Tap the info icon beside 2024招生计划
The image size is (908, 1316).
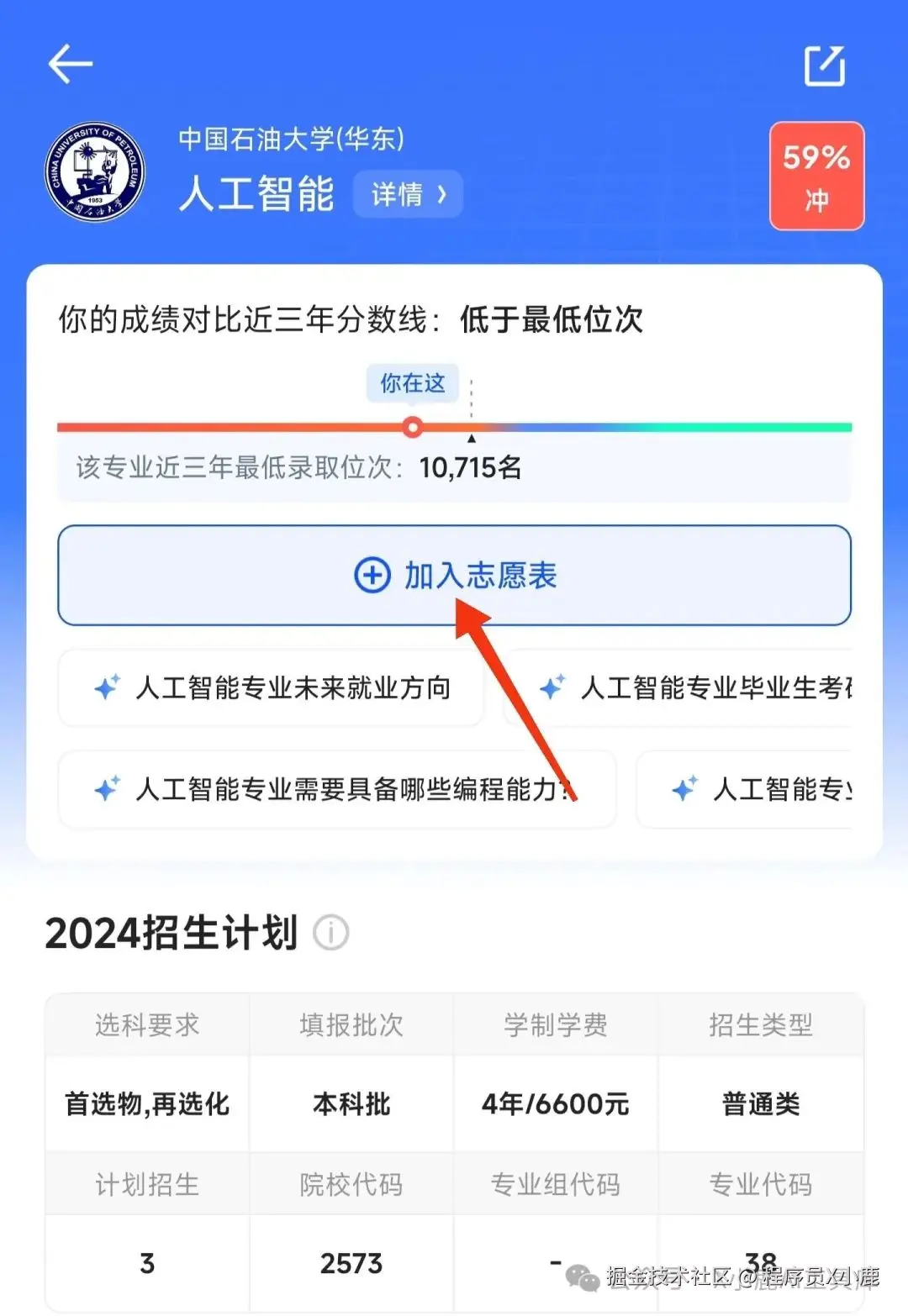(x=331, y=934)
